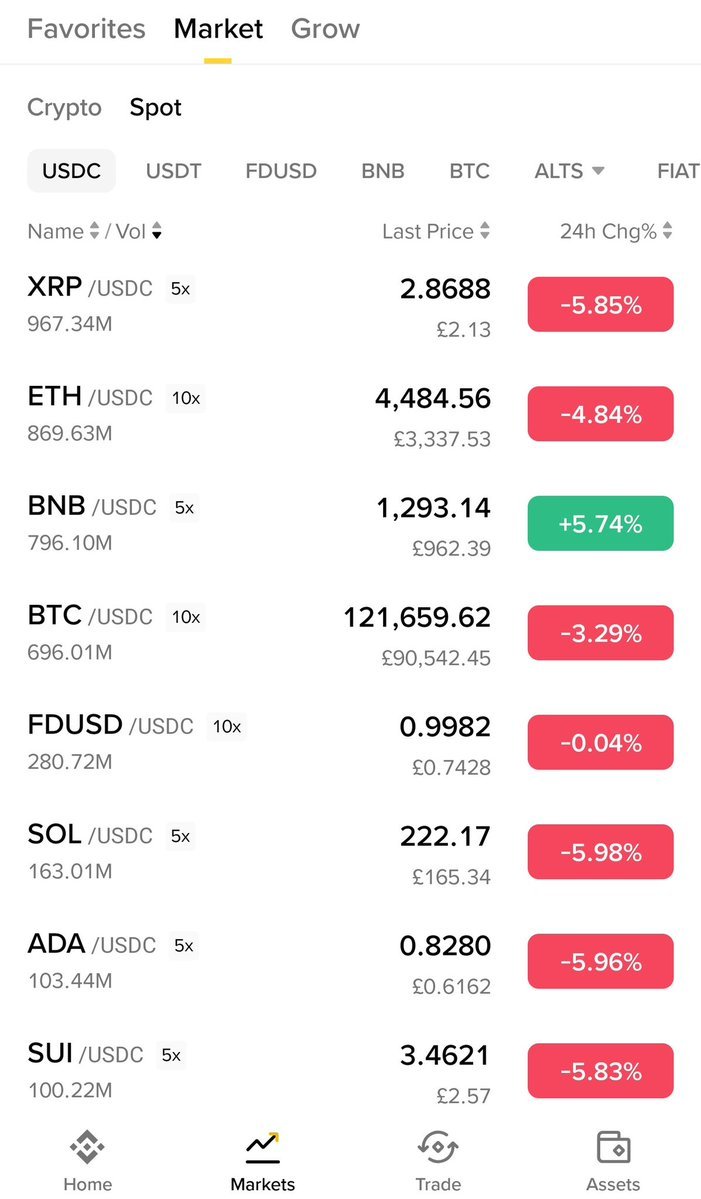Filter pairs by USDT
Viewport: 701px width, 1199px height.
(173, 171)
